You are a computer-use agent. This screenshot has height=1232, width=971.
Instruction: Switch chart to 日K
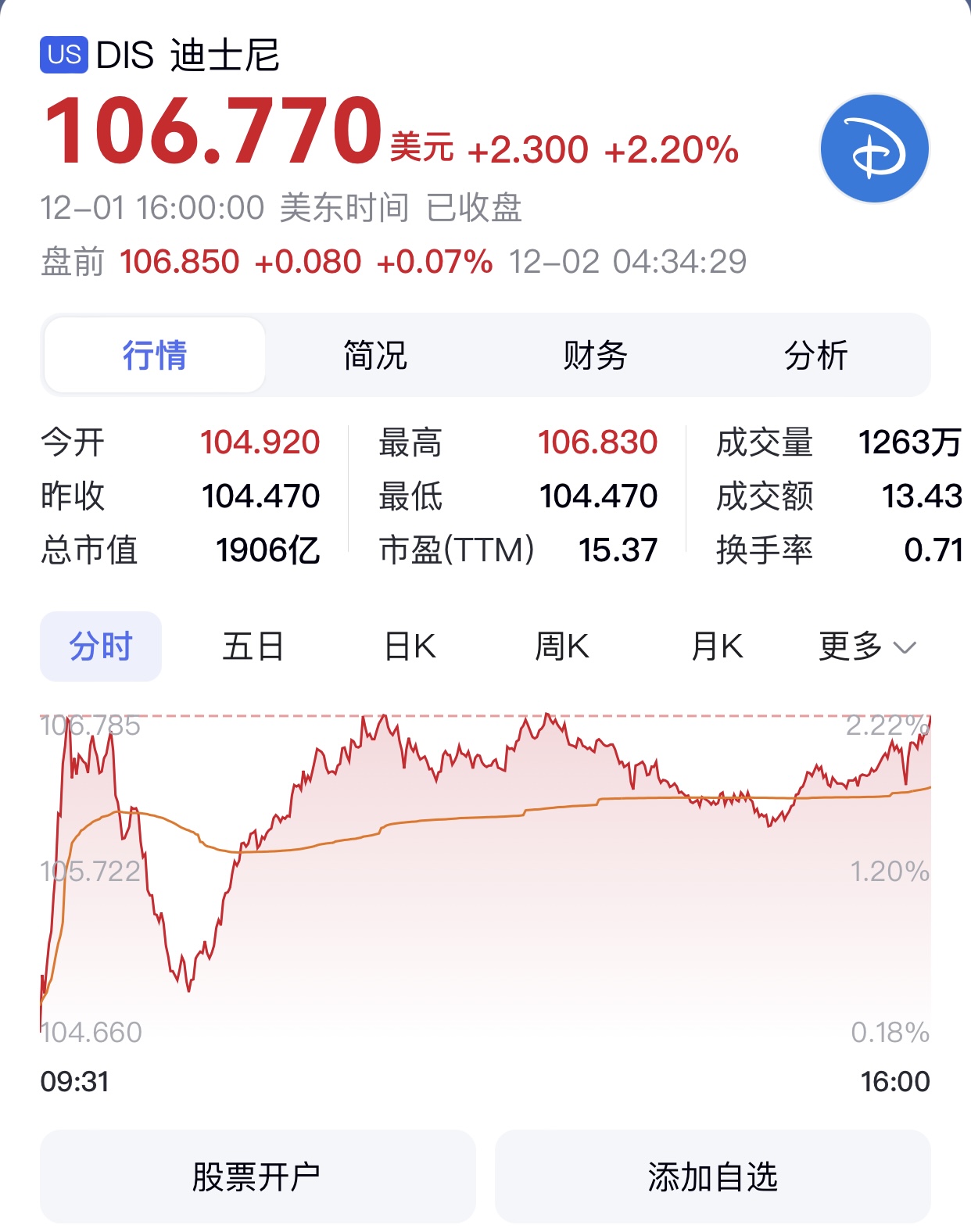click(410, 646)
